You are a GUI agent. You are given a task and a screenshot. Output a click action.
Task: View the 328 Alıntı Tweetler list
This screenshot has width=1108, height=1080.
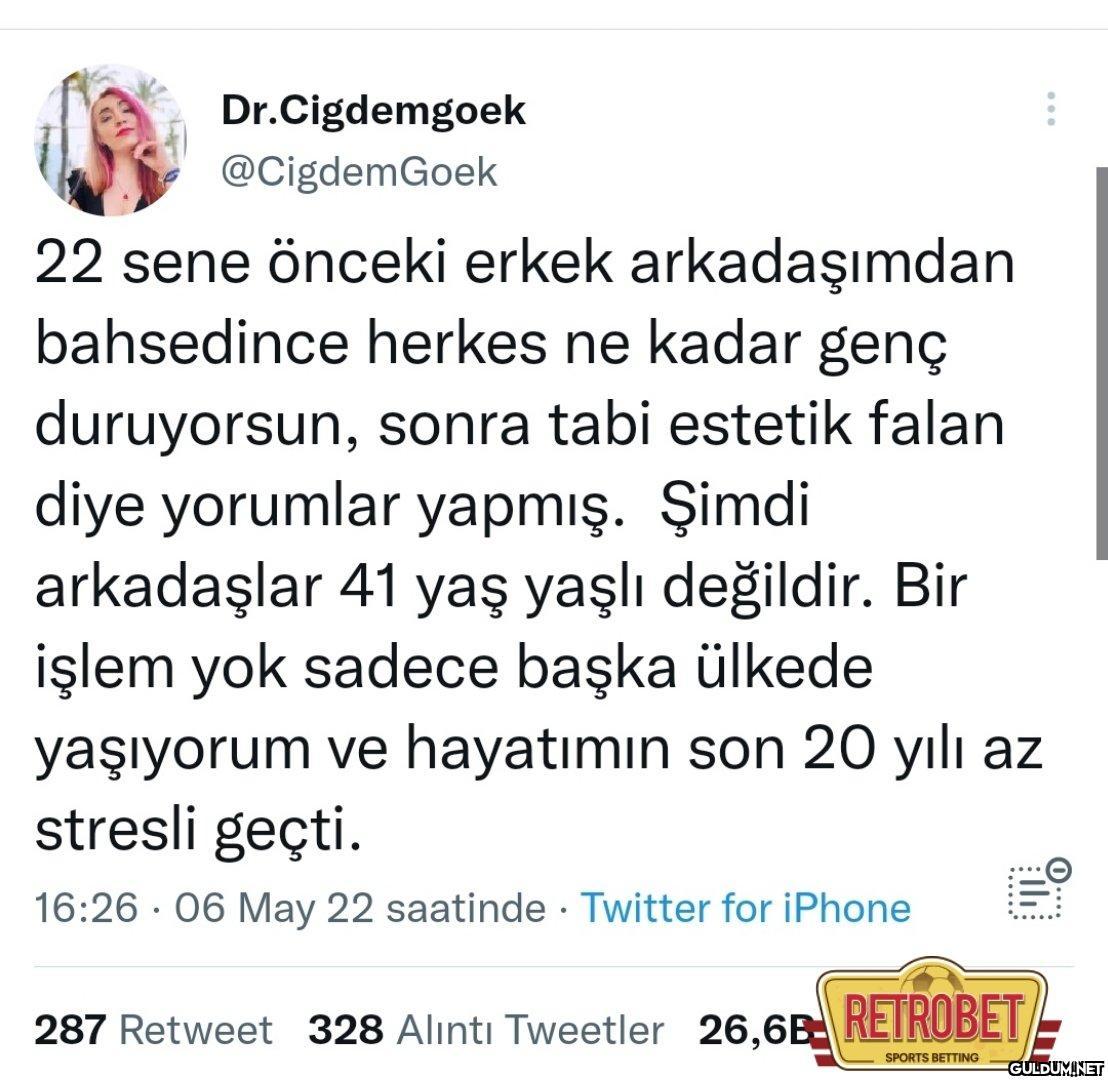click(x=485, y=1029)
